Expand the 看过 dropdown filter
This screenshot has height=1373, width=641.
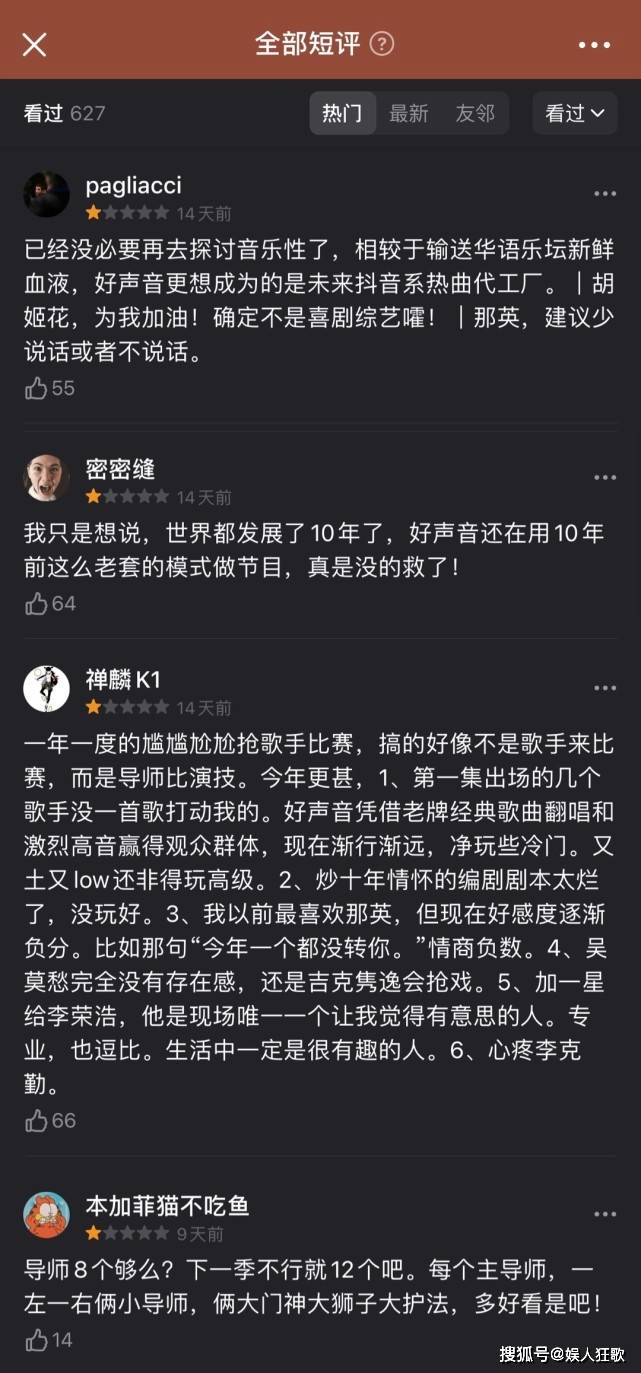[575, 113]
